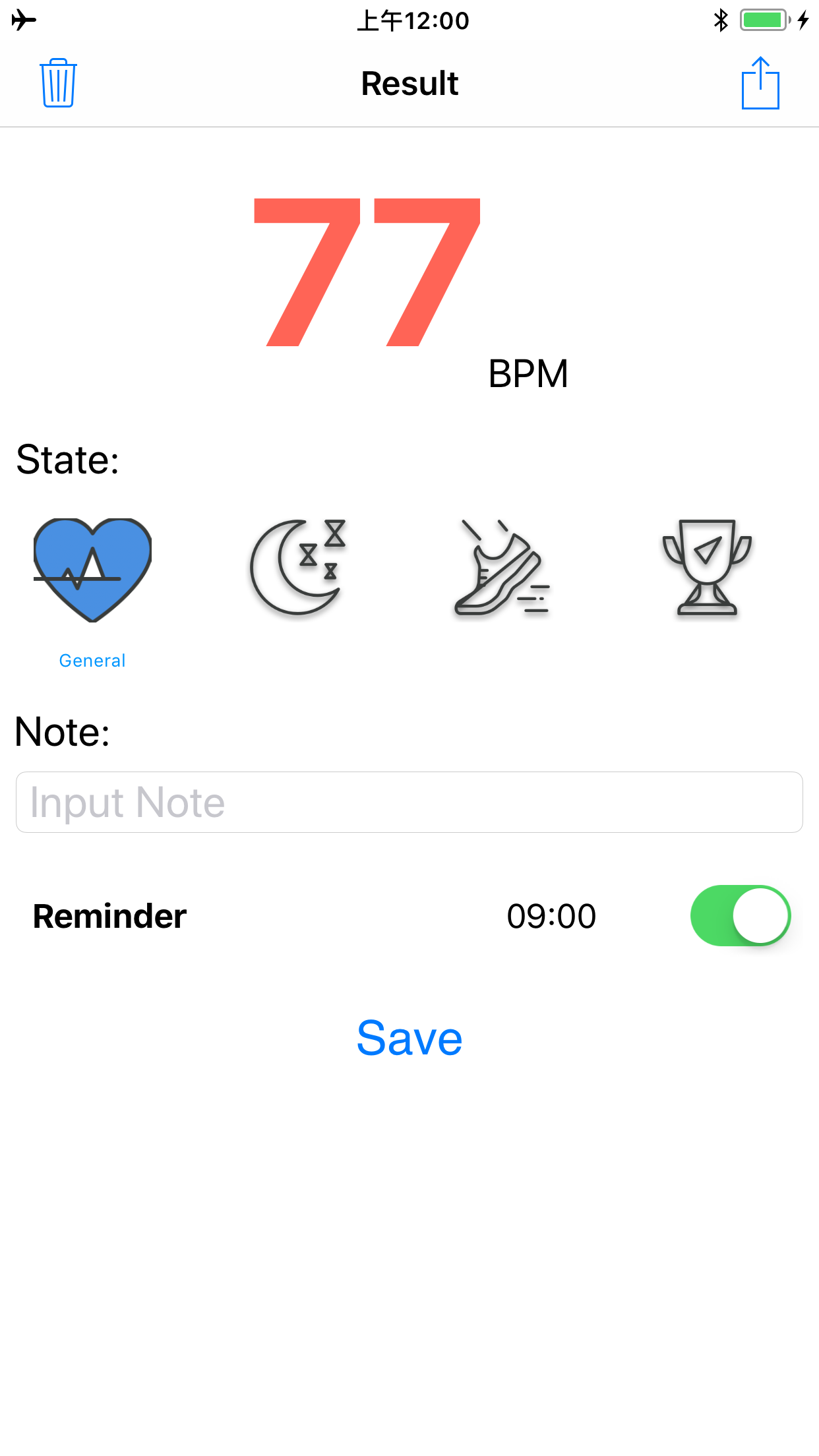
Task: Toggle off the Reminder switch
Action: tap(740, 915)
